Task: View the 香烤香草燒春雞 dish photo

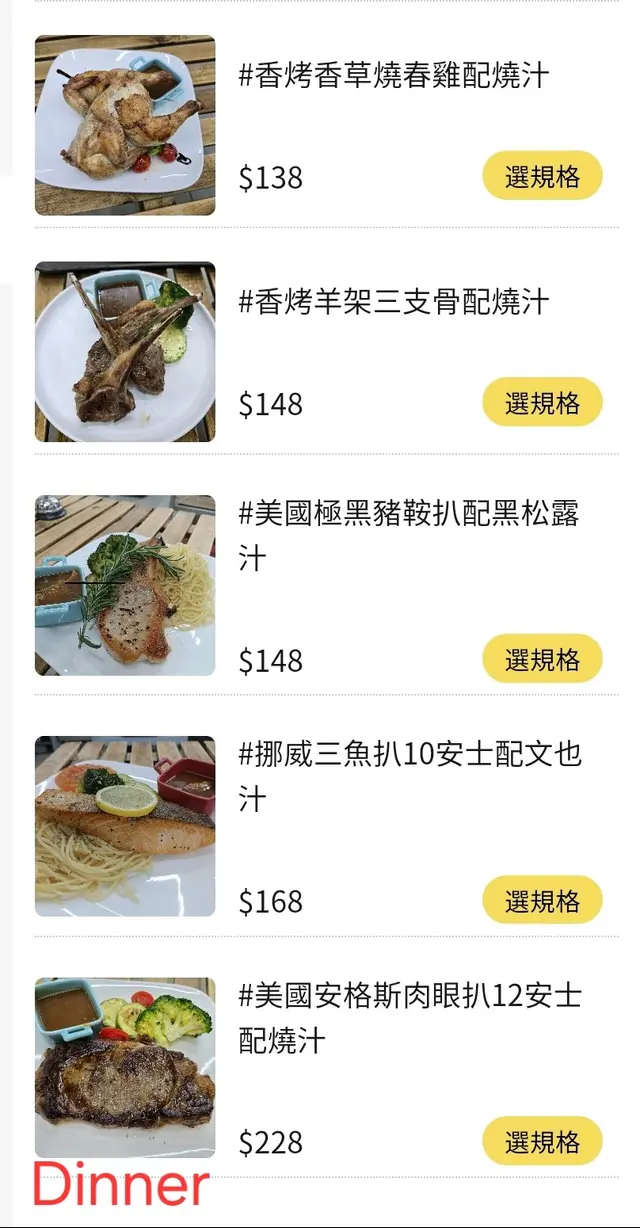Action: (x=125, y=125)
